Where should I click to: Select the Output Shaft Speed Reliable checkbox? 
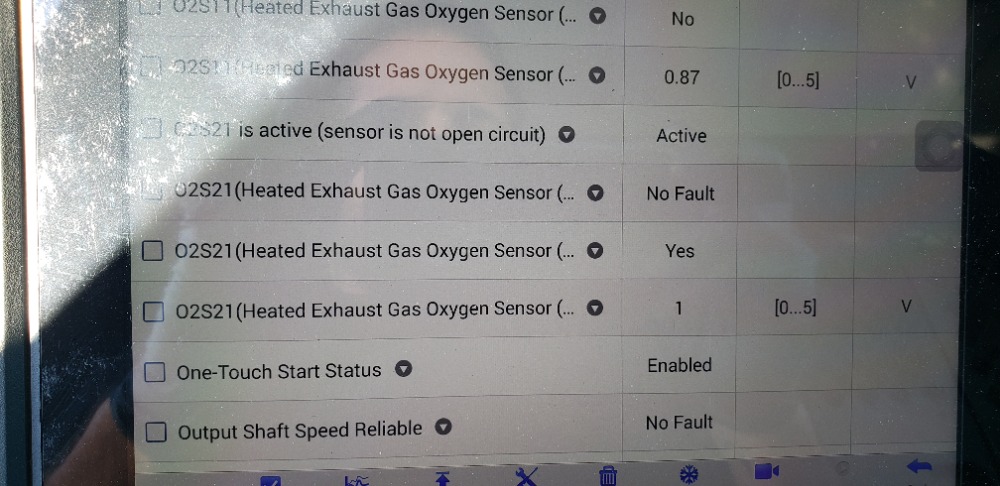(x=155, y=432)
